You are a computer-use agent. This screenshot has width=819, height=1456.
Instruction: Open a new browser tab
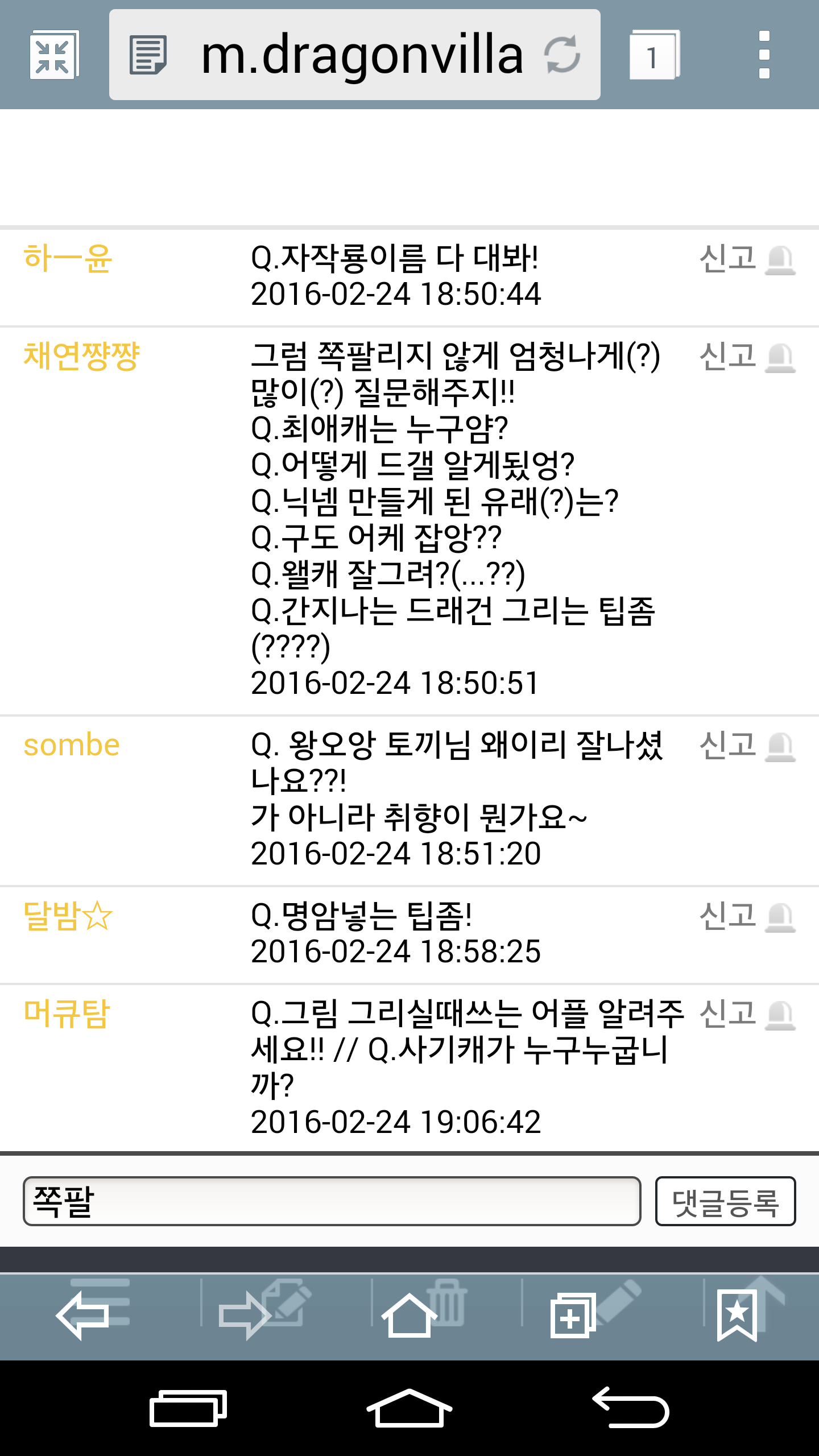572,1315
